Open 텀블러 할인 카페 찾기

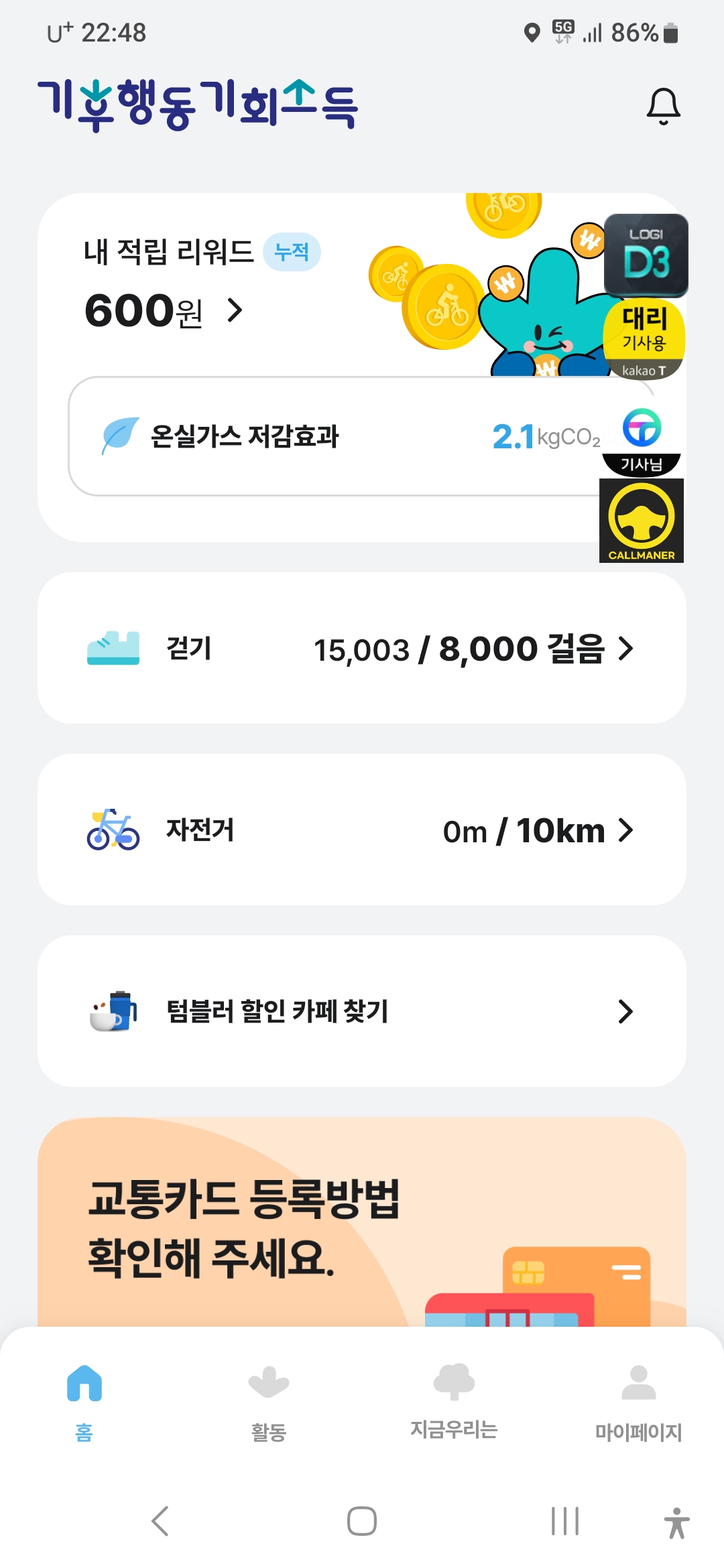tap(361, 1011)
